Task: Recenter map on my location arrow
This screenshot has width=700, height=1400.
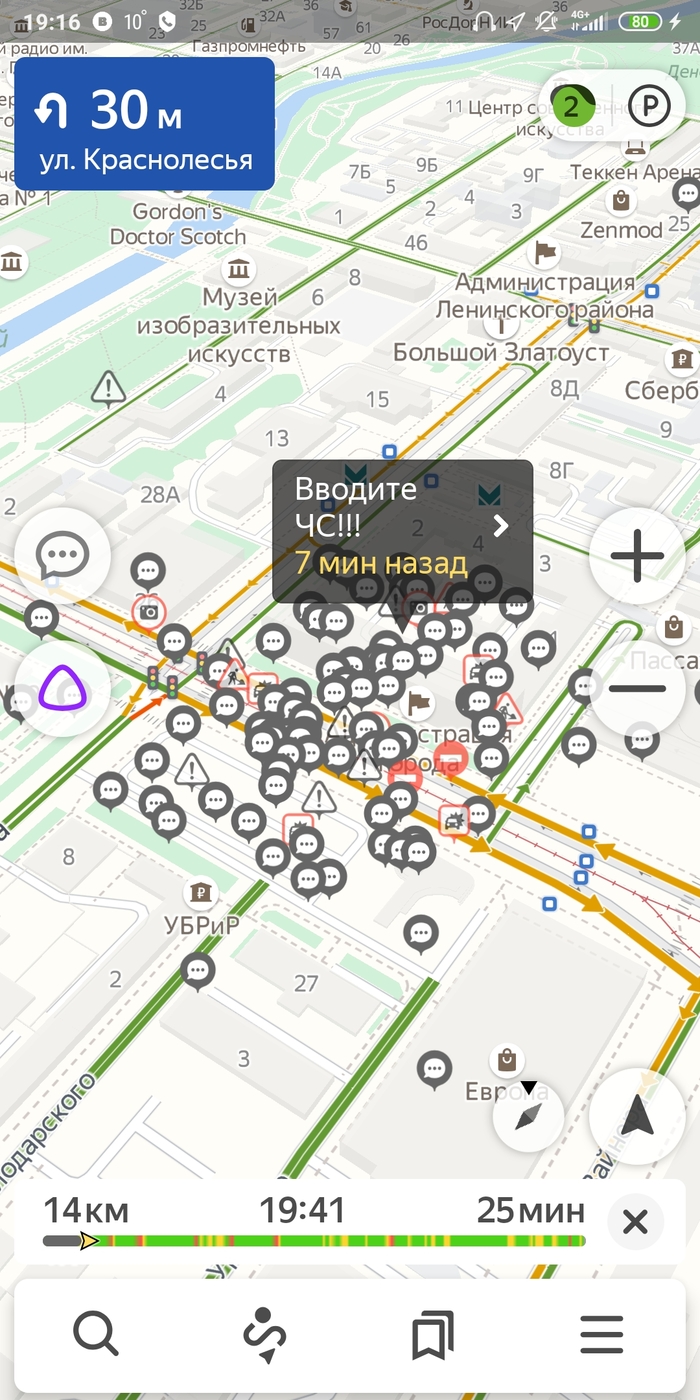Action: coord(637,1115)
